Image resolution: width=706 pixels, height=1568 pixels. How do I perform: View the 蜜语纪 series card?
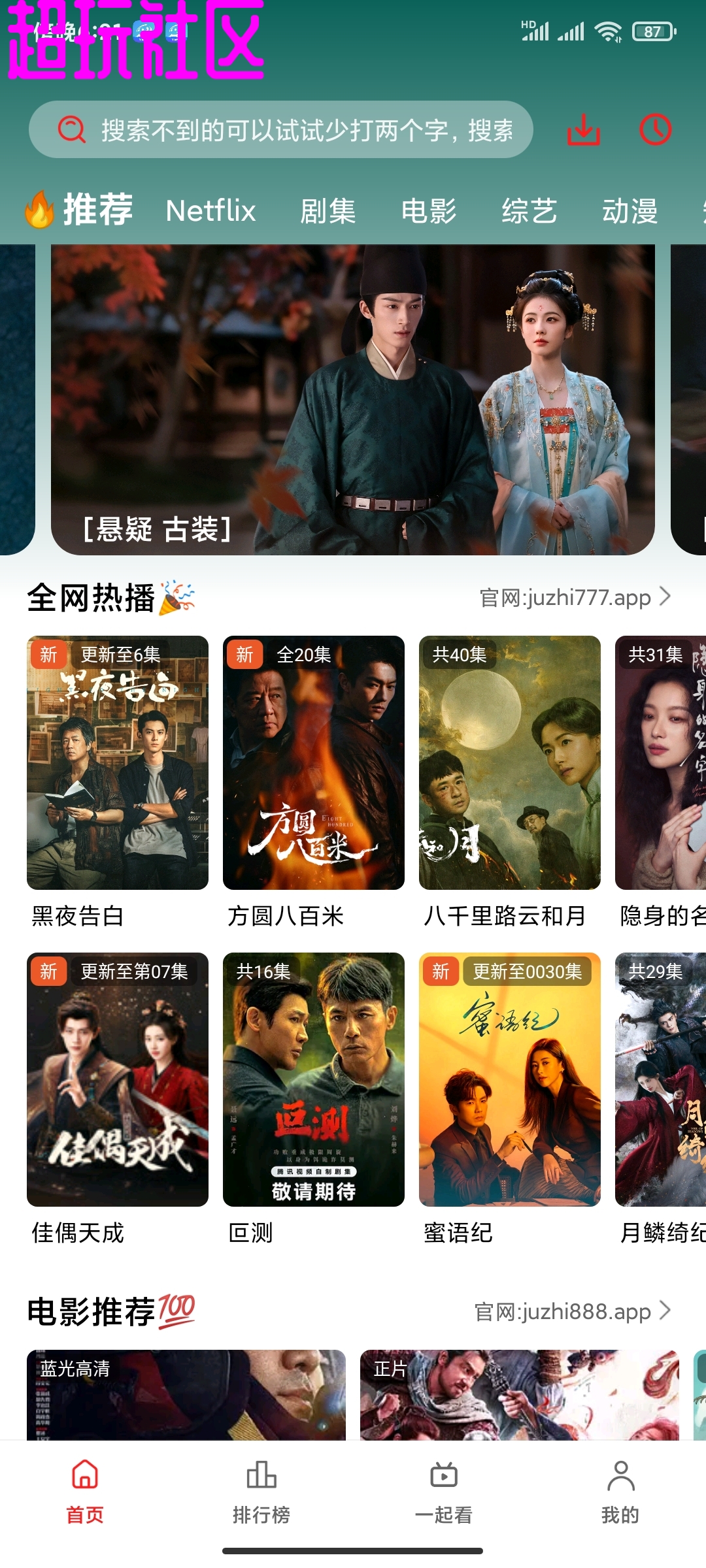[x=510, y=1079]
